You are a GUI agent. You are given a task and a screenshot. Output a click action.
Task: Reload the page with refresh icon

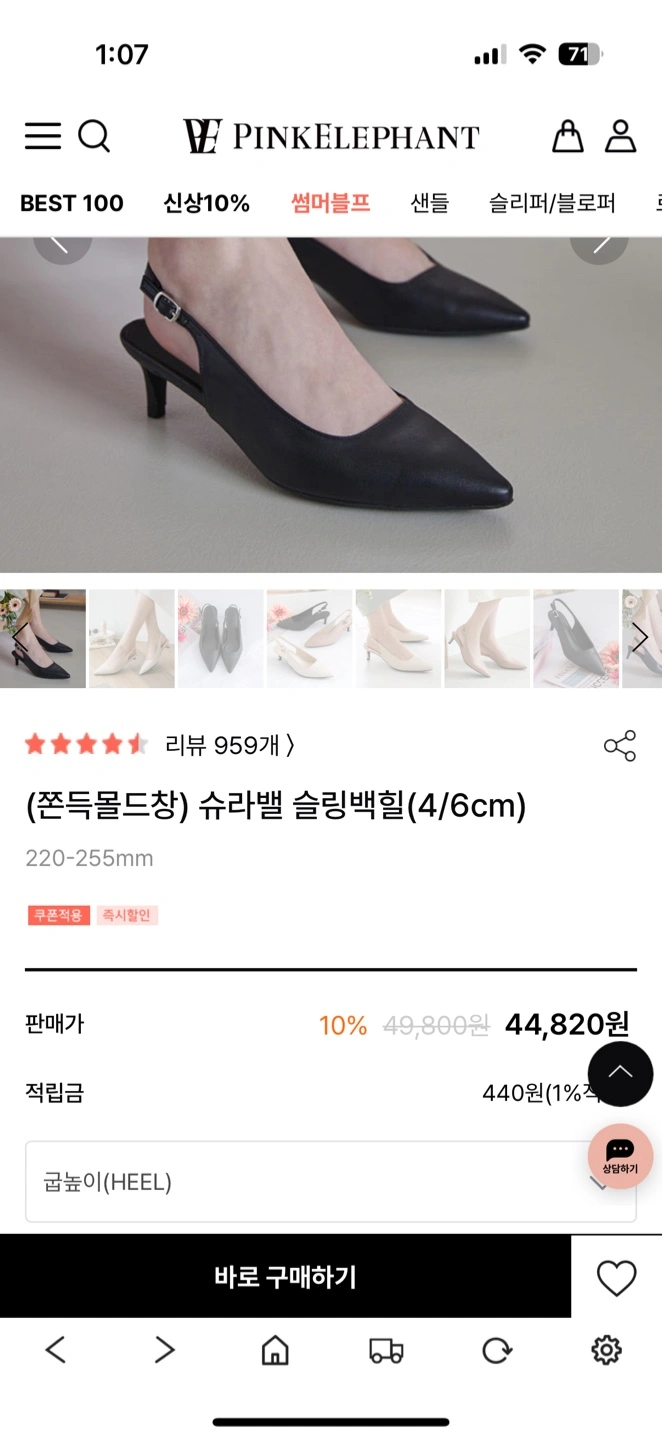pyautogui.click(x=496, y=1351)
